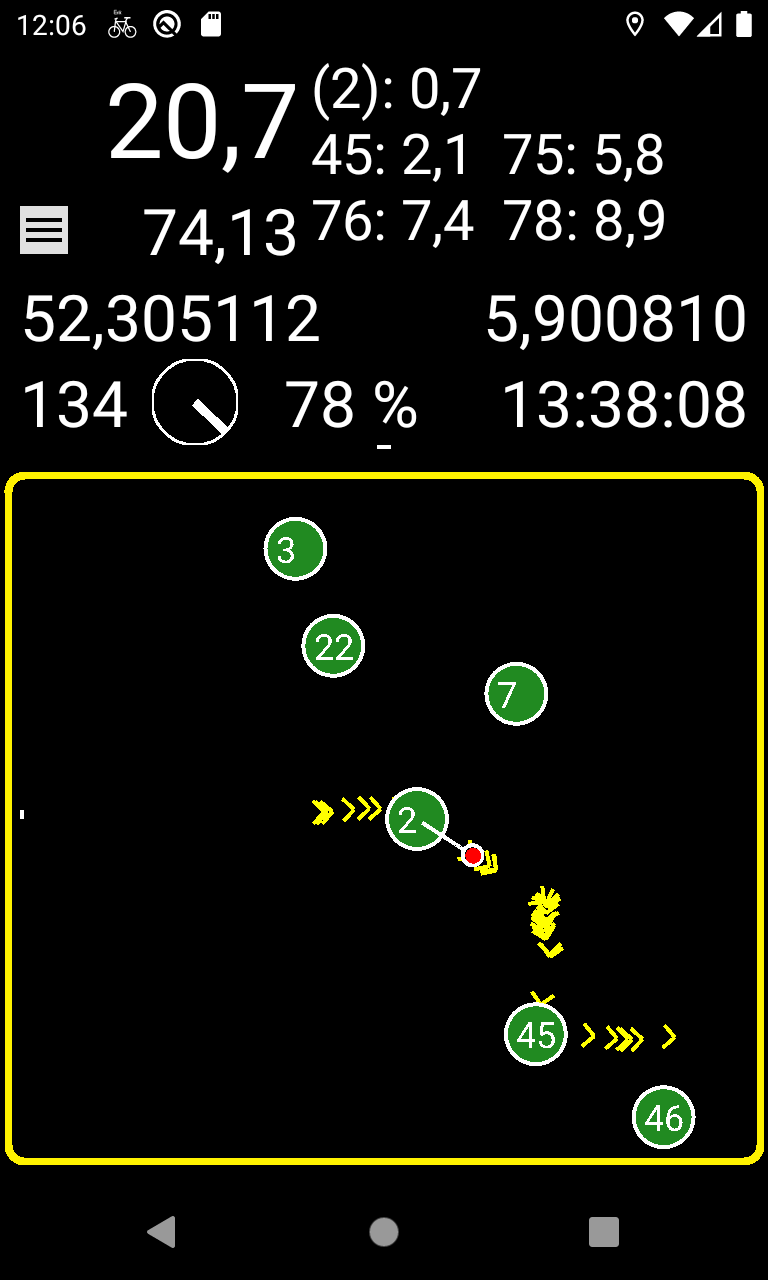Select waypoint node 22
Image resolution: width=768 pixels, height=1280 pixels.
tap(333, 646)
